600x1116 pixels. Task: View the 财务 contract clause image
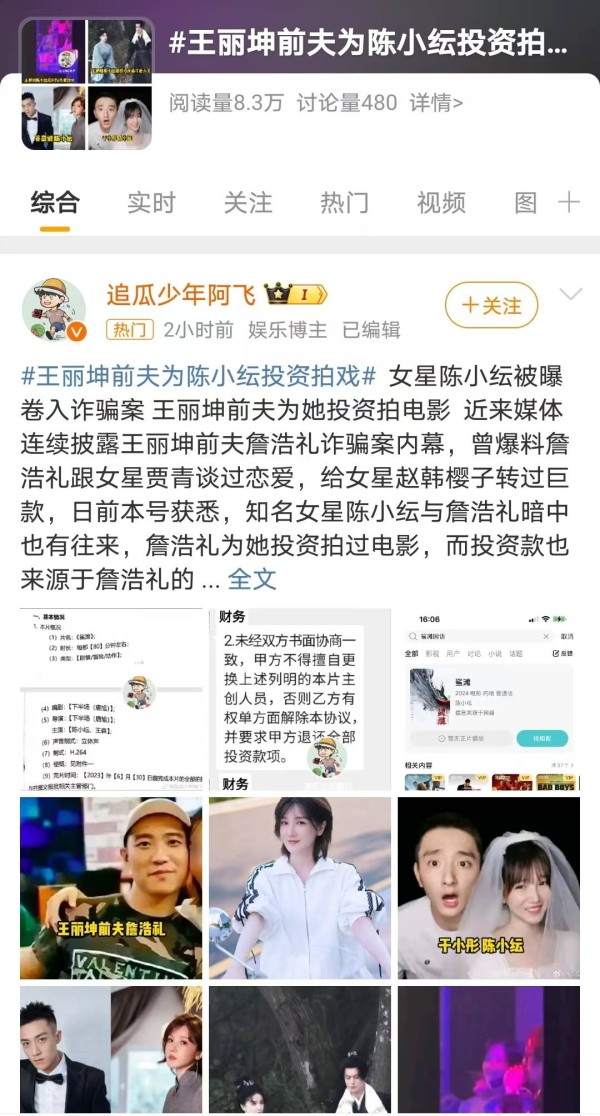tap(300, 699)
